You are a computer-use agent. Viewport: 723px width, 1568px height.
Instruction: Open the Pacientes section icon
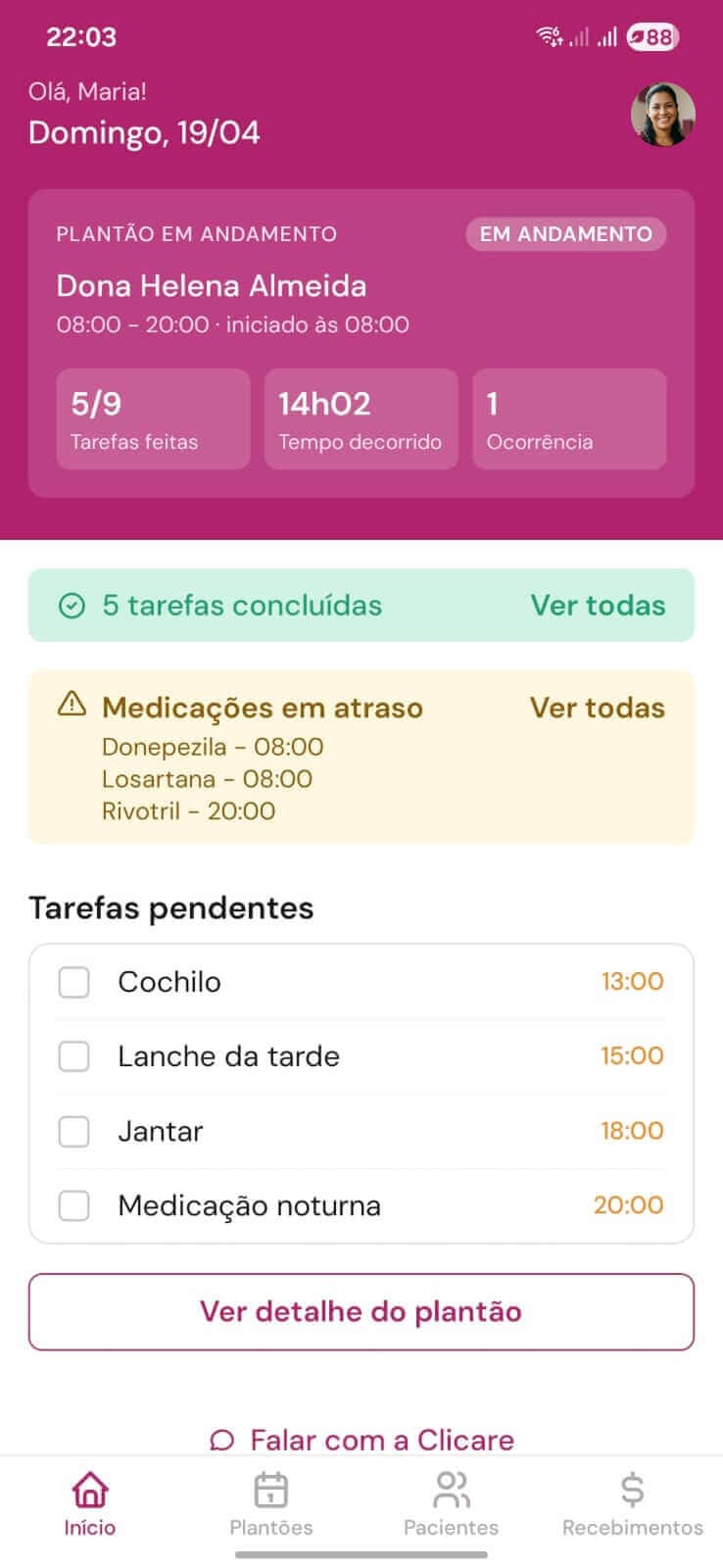tap(451, 1491)
